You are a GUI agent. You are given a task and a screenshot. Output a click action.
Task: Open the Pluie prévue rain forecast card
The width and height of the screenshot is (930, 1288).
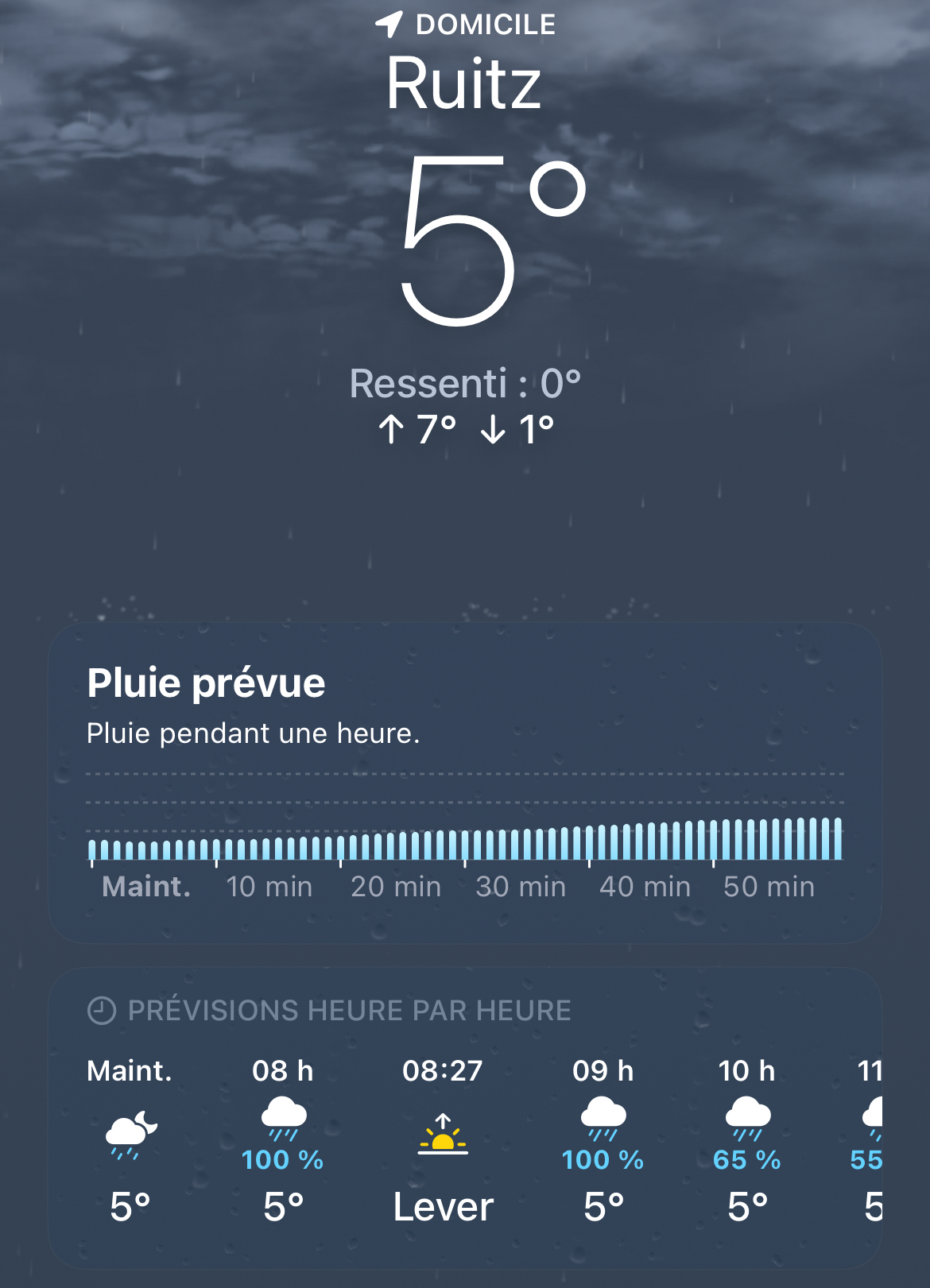pos(465,783)
